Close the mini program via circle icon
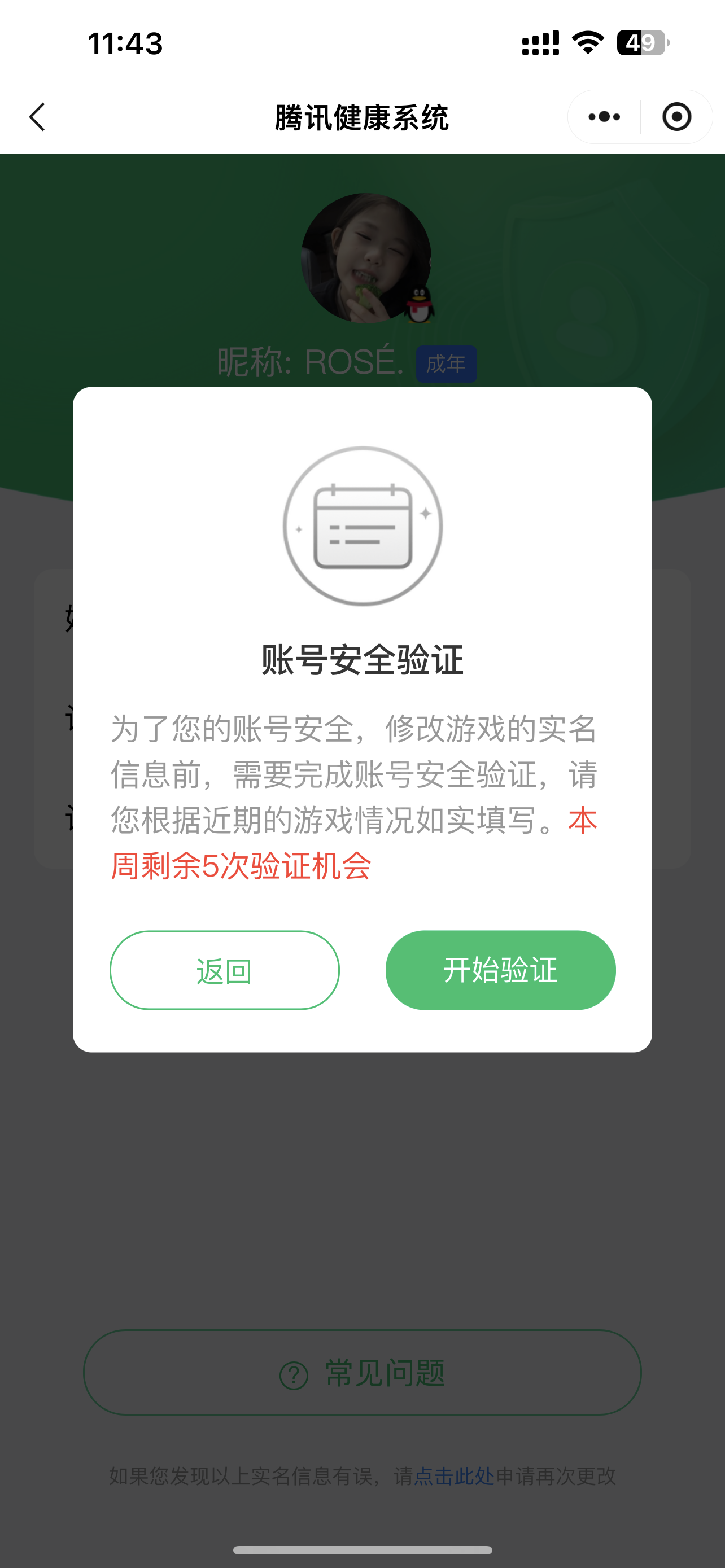Image resolution: width=725 pixels, height=1568 pixels. coord(676,117)
